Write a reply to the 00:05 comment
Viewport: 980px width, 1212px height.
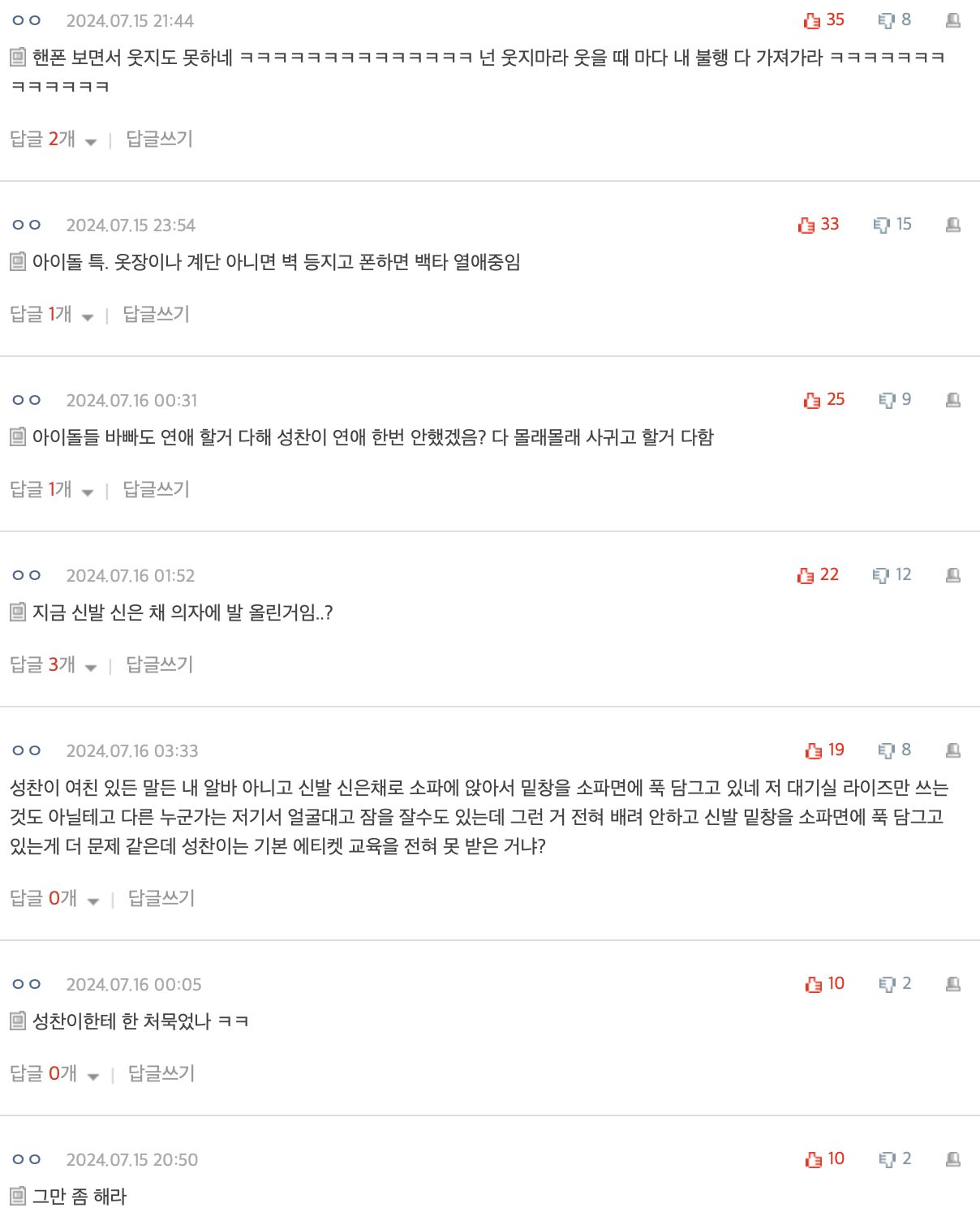(162, 1074)
